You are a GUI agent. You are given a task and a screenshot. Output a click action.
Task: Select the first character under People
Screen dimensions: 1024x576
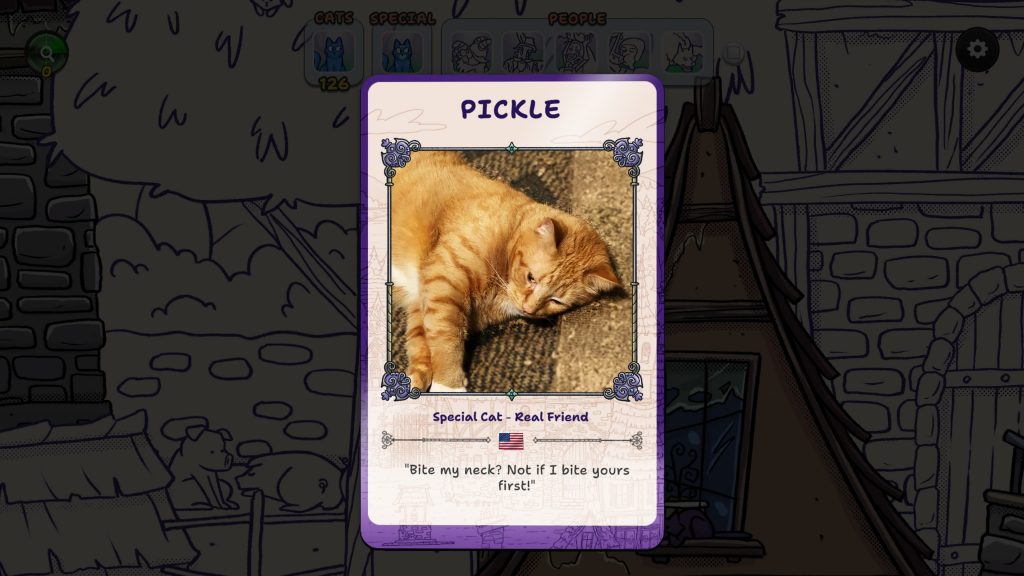470,52
